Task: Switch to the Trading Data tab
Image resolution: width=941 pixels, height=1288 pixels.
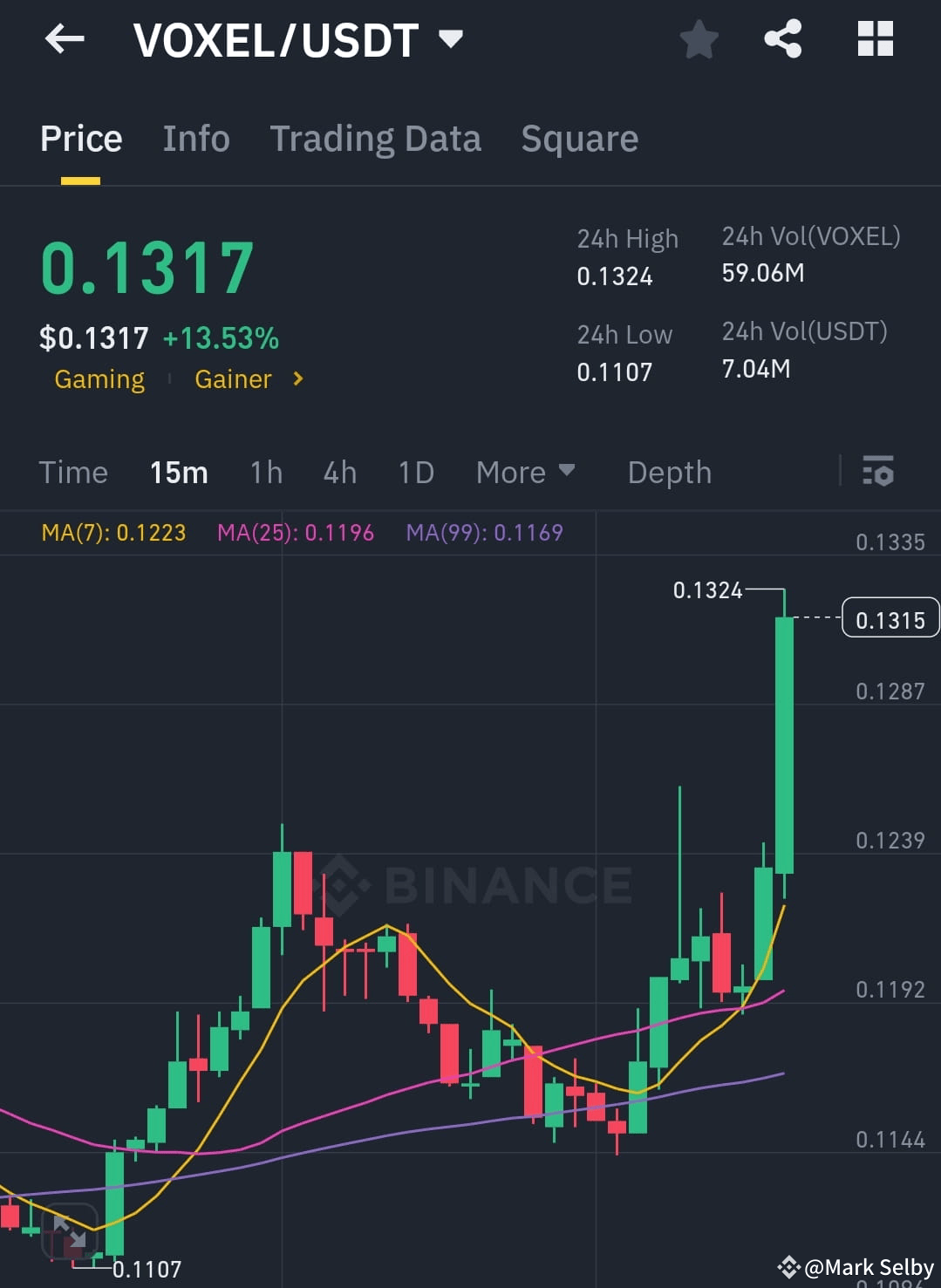Action: [376, 138]
